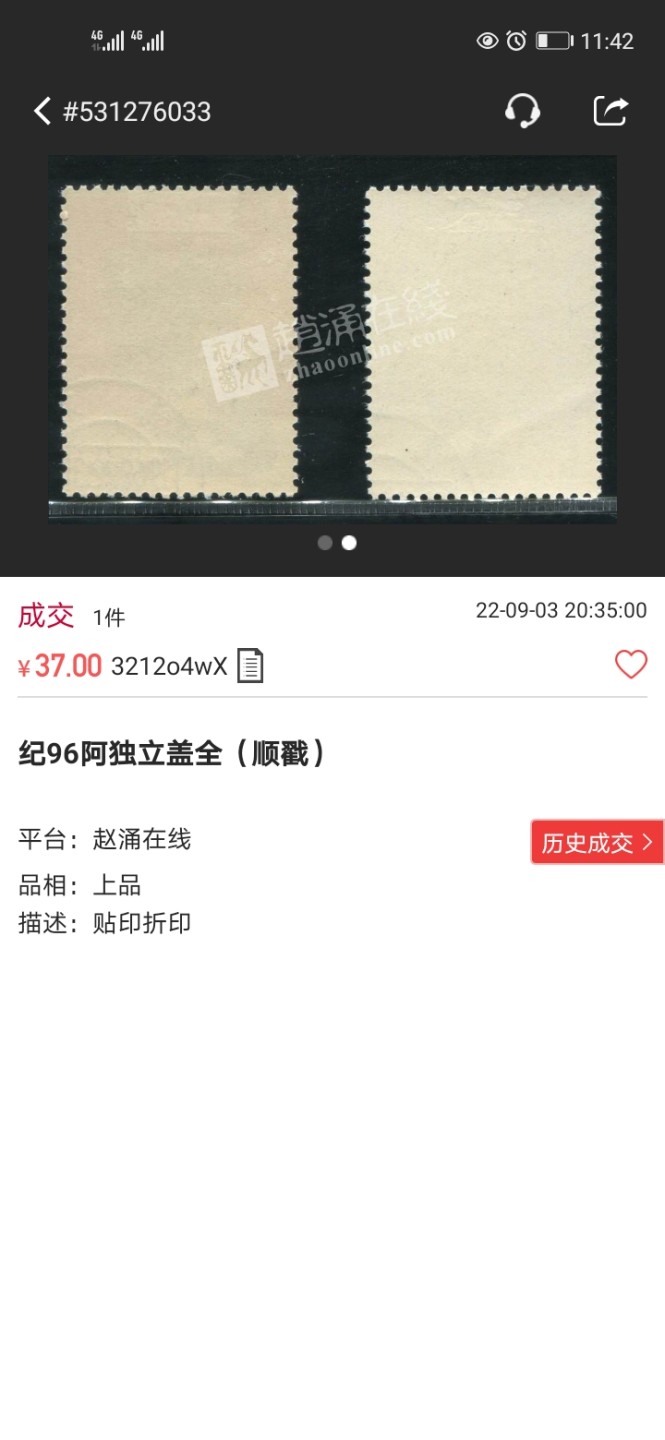
Task: Tap the document icon beside 3212o4wX
Action: [x=250, y=666]
